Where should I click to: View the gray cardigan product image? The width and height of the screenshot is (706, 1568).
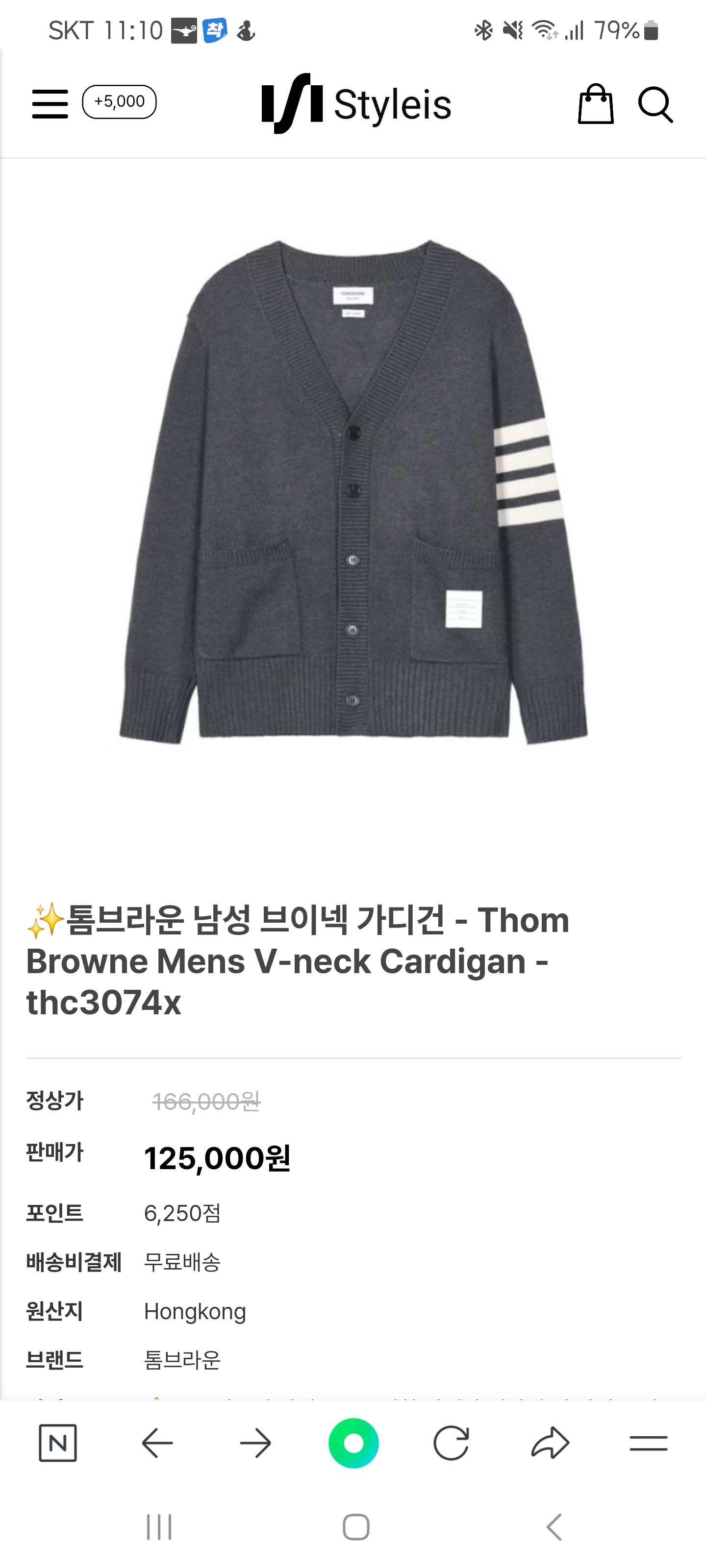coord(353,493)
